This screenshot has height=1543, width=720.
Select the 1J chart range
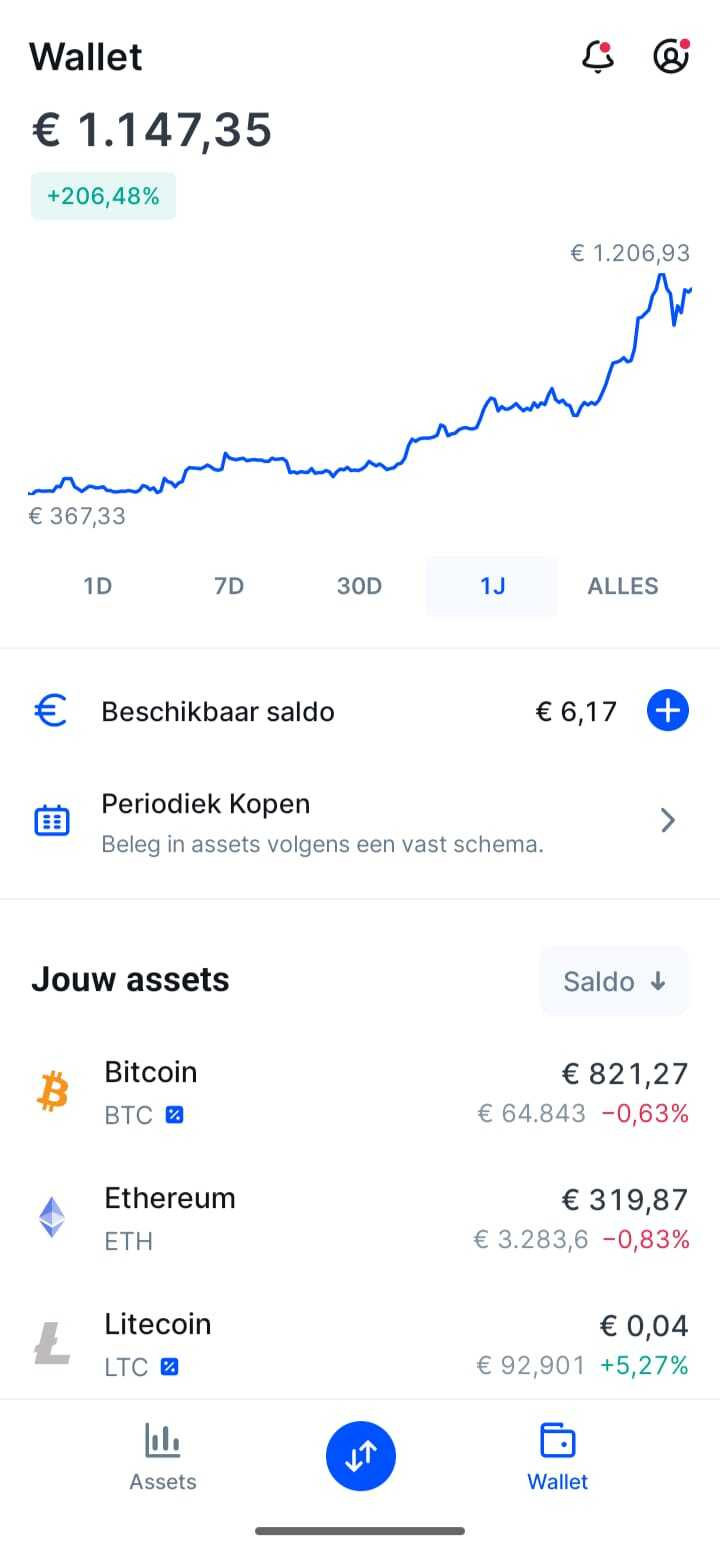point(492,586)
